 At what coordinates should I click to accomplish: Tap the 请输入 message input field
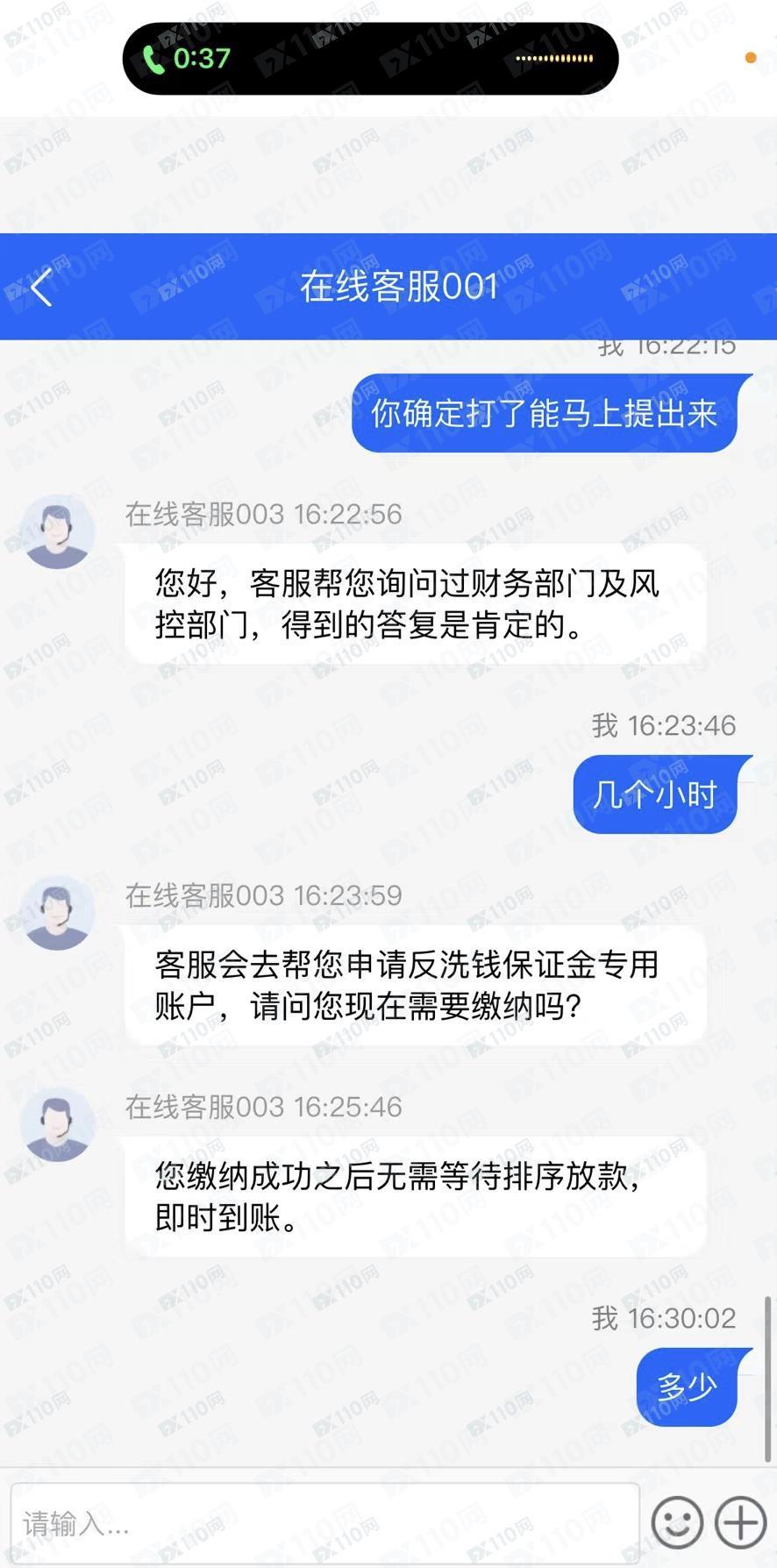click(x=324, y=1524)
